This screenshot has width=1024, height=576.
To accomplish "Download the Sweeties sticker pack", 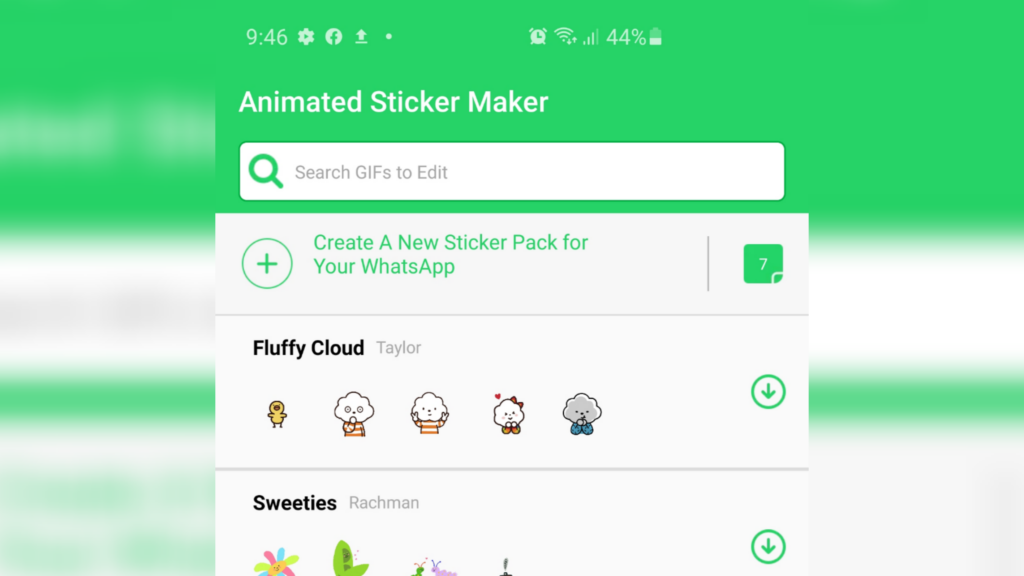I will point(768,546).
